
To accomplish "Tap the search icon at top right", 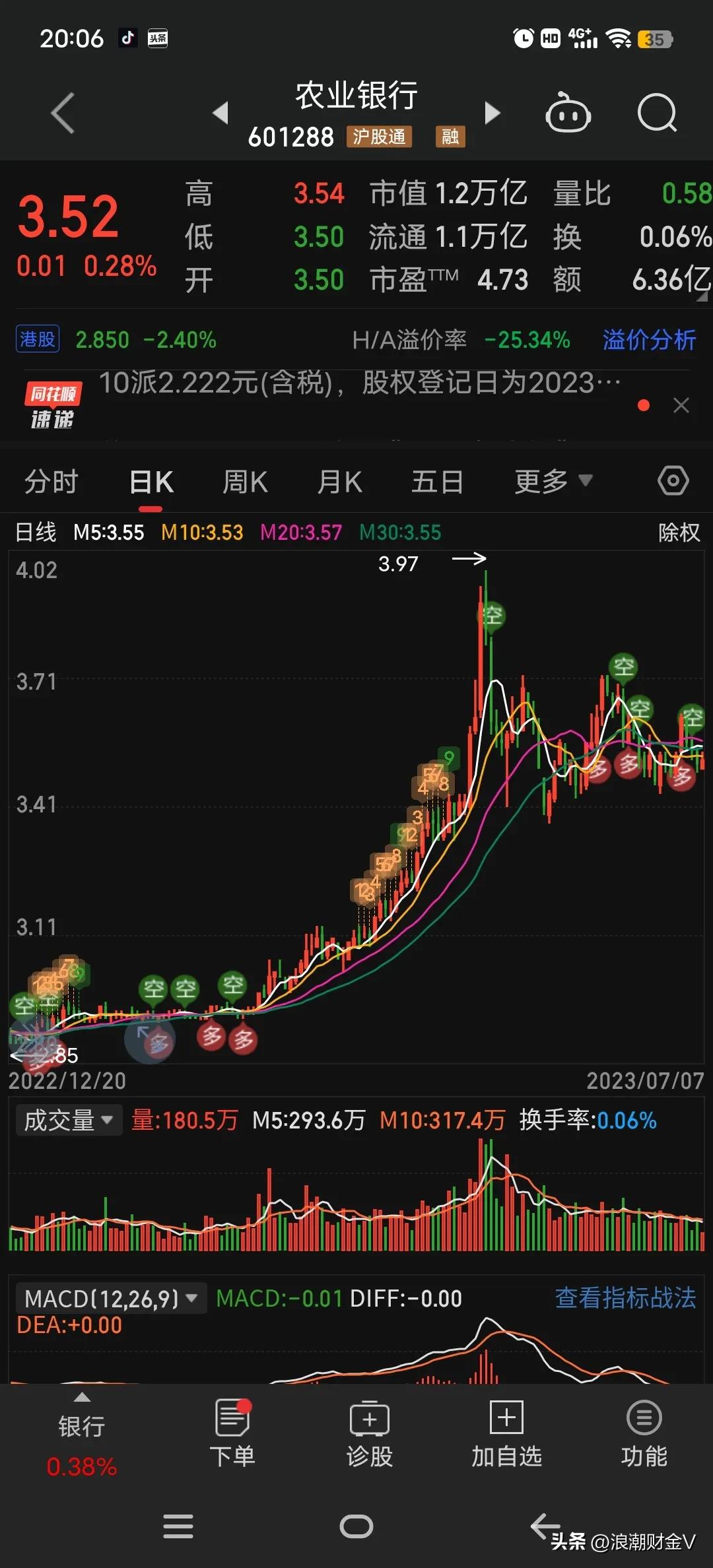I will click(x=658, y=114).
